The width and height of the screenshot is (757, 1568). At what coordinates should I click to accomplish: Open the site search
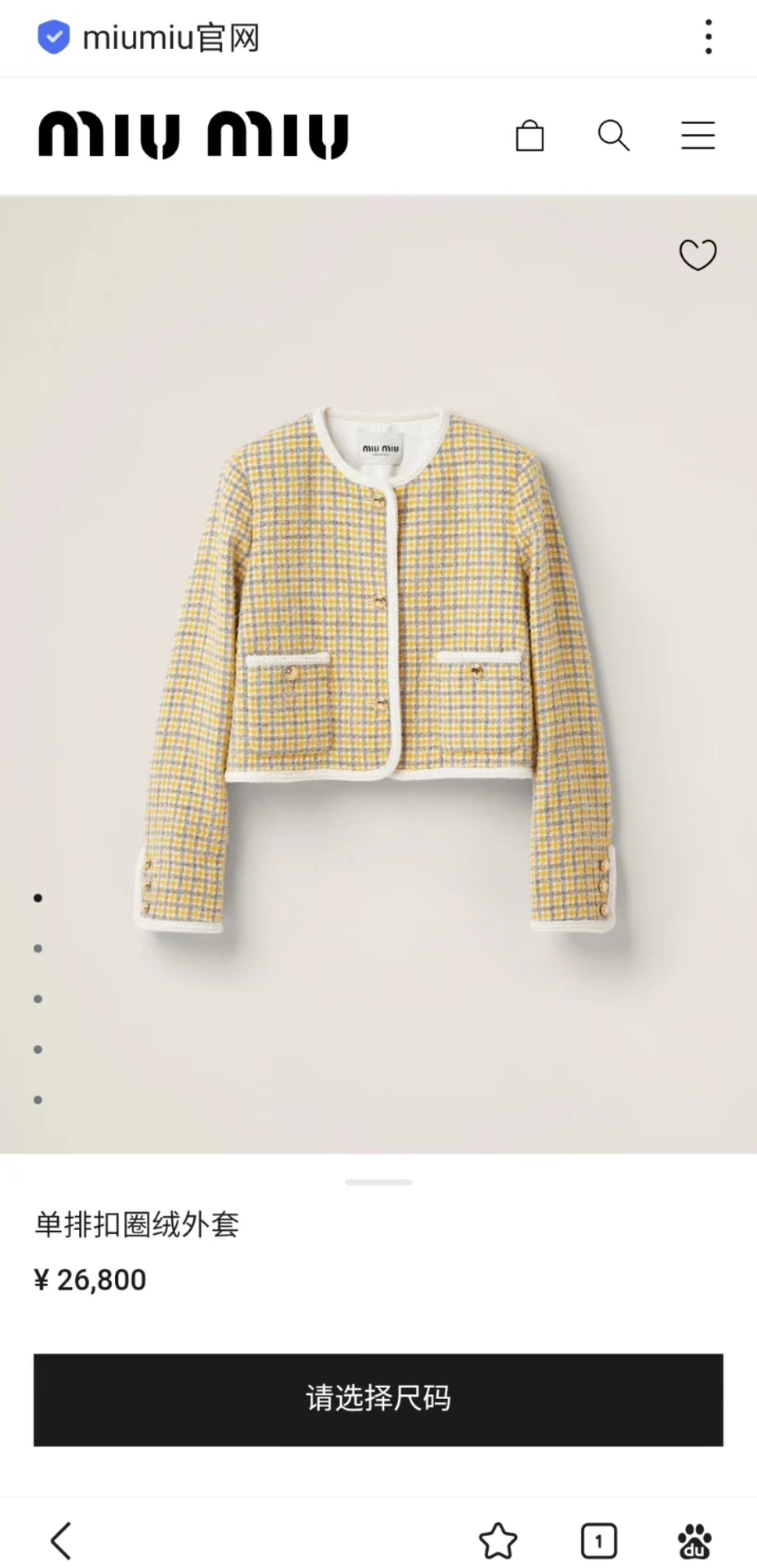click(613, 135)
